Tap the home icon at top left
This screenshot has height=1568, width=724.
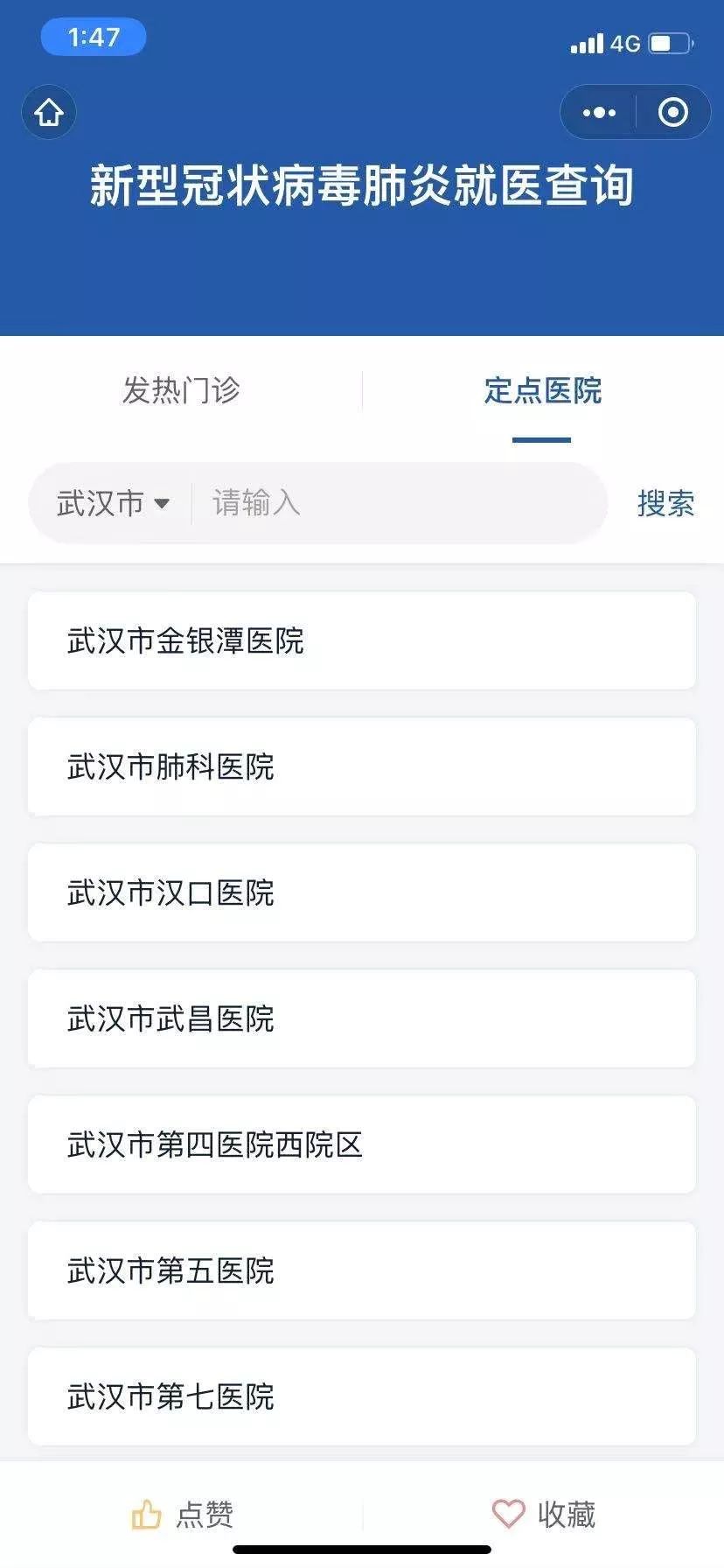tap(49, 112)
